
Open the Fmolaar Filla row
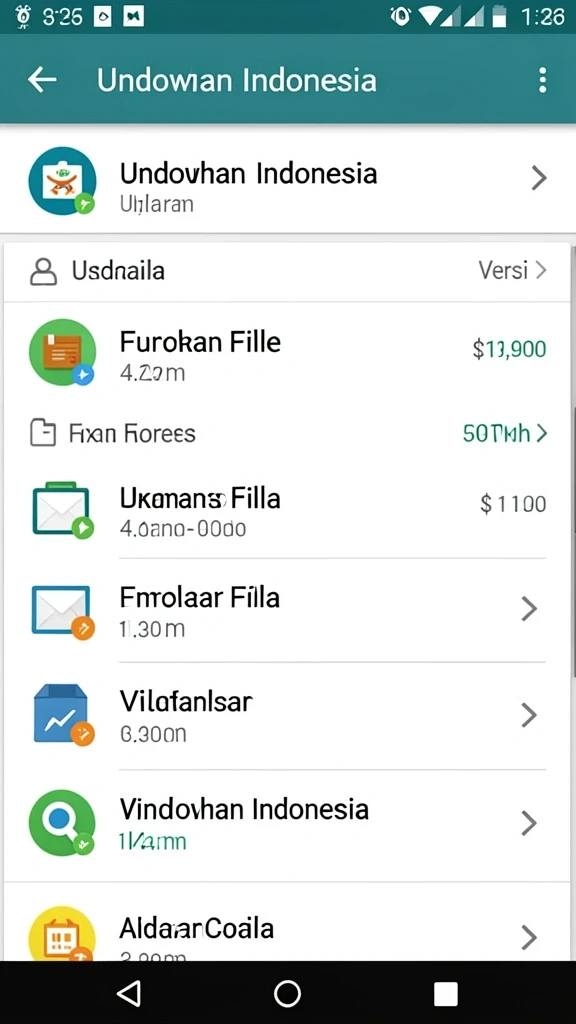[288, 610]
